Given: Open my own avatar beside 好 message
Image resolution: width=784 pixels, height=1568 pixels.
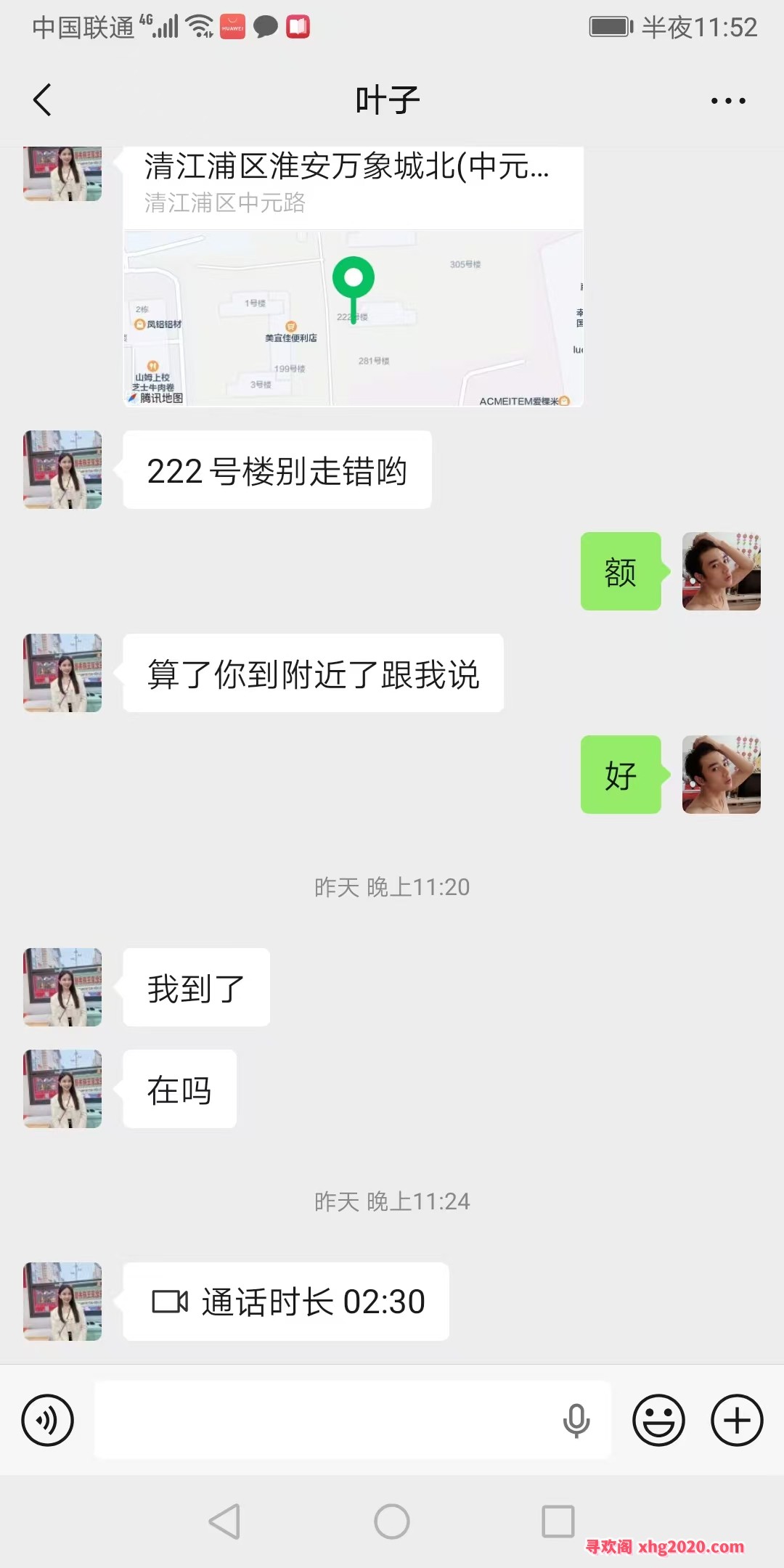Looking at the screenshot, I should [x=721, y=775].
